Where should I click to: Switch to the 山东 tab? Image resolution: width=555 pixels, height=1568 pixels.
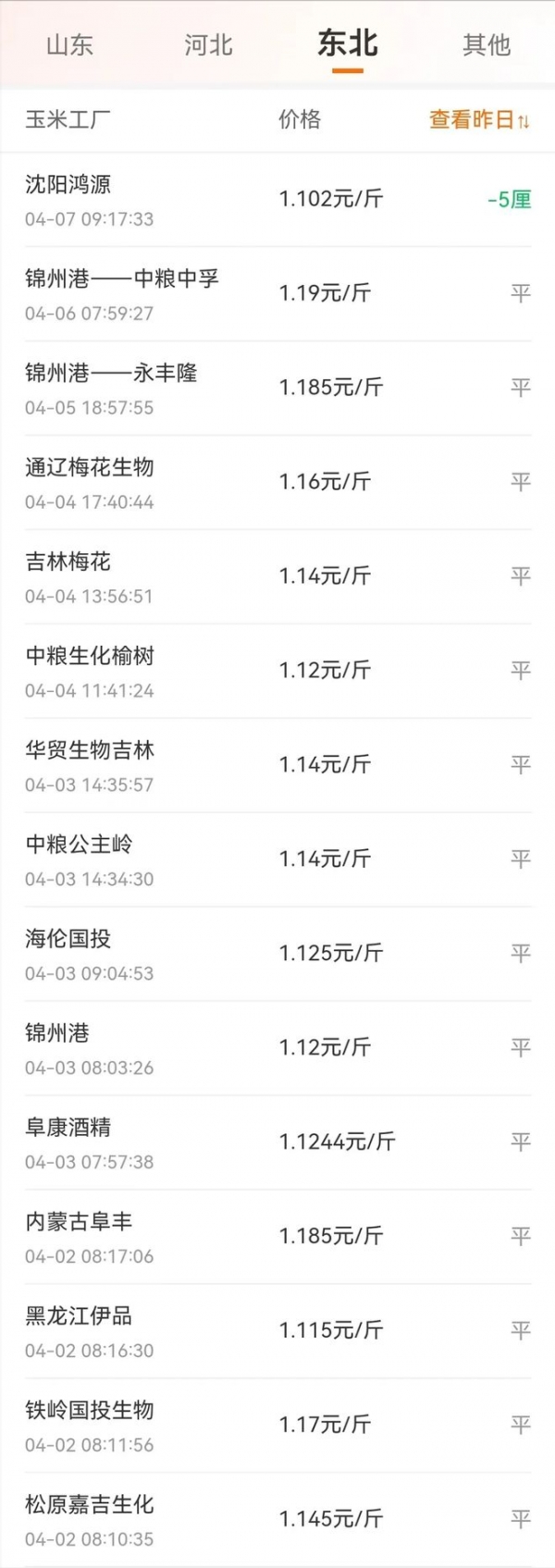69,44
